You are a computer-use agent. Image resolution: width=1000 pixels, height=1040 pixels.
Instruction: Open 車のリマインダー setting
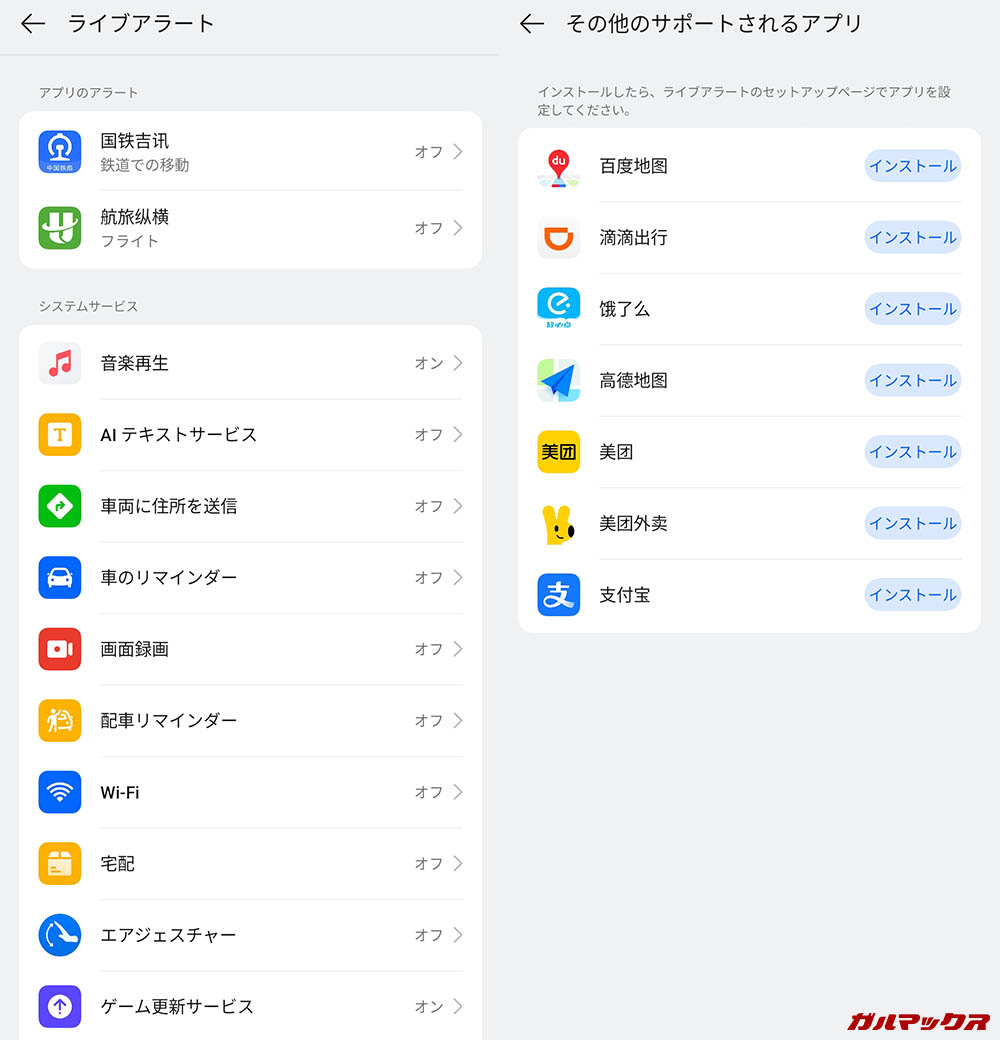250,578
